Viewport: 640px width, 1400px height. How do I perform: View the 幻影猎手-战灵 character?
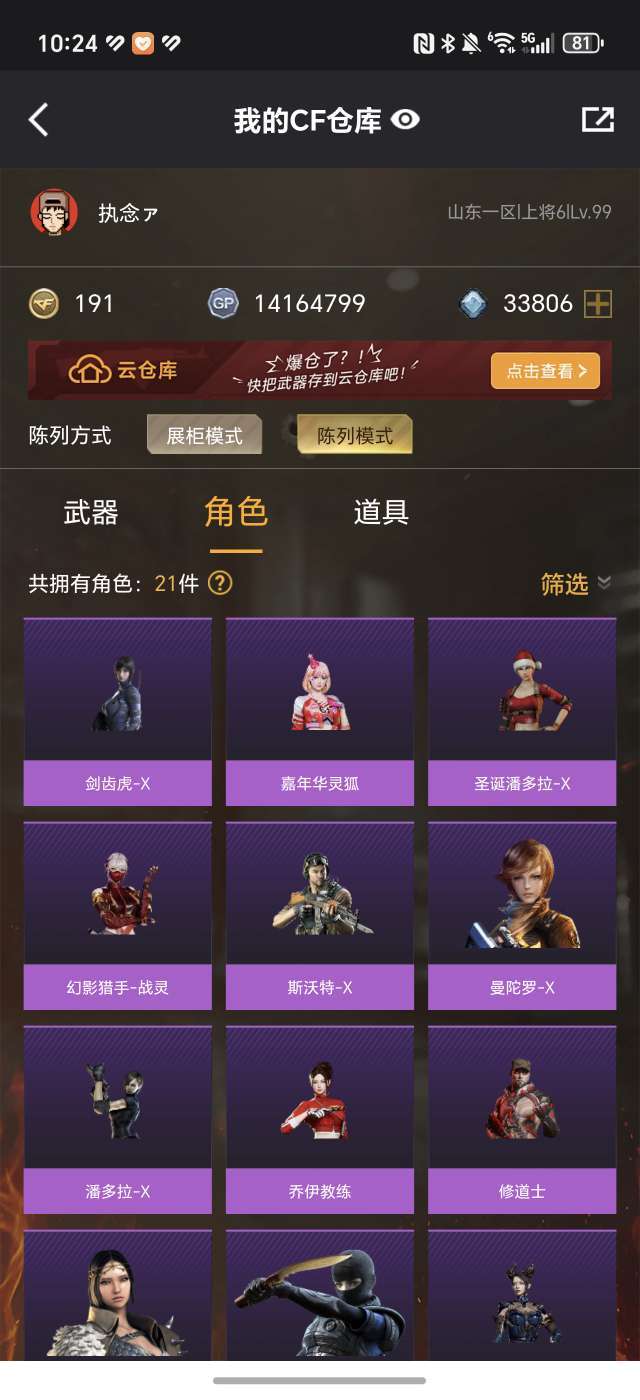tap(118, 916)
